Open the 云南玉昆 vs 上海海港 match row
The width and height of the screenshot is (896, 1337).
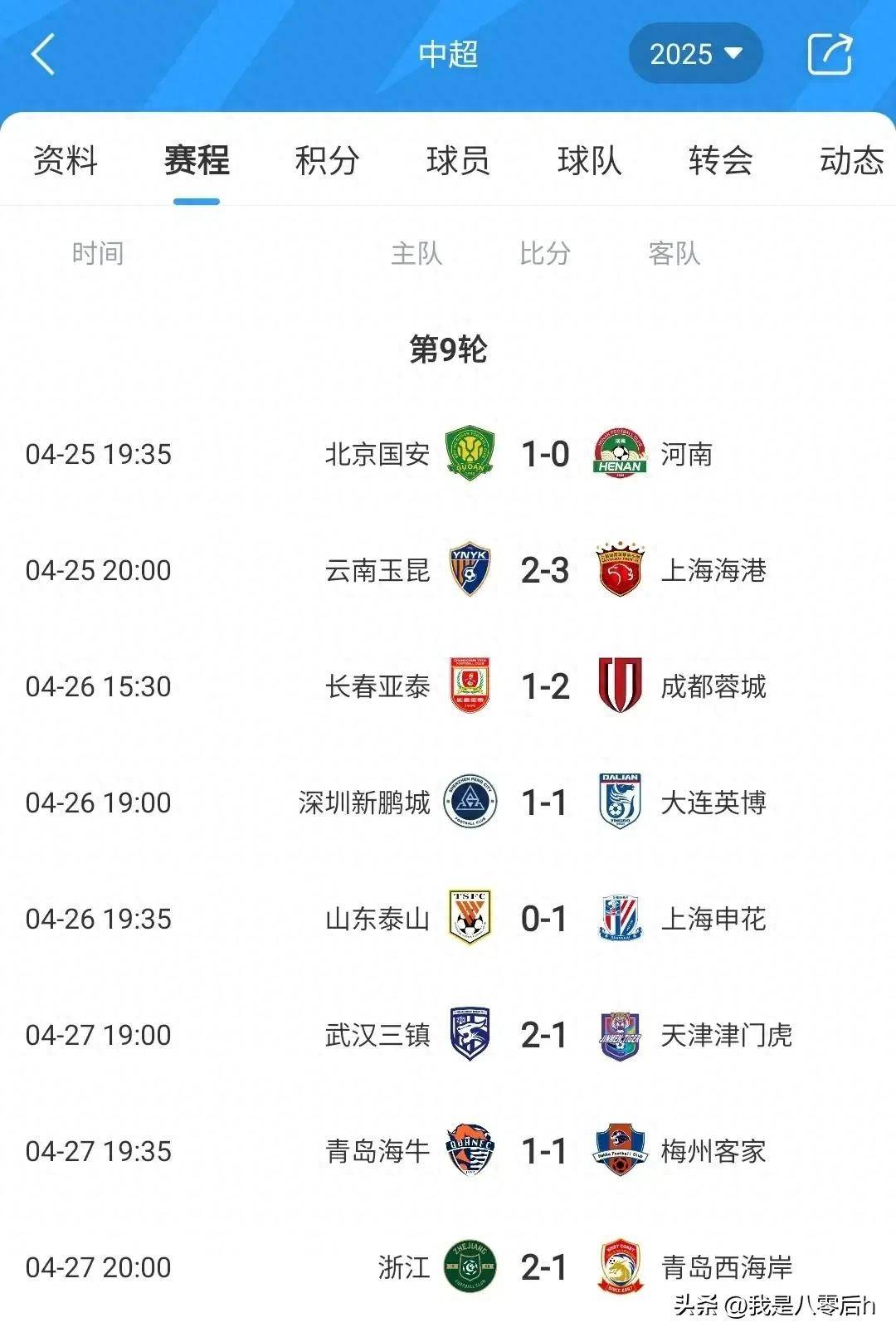(448, 569)
